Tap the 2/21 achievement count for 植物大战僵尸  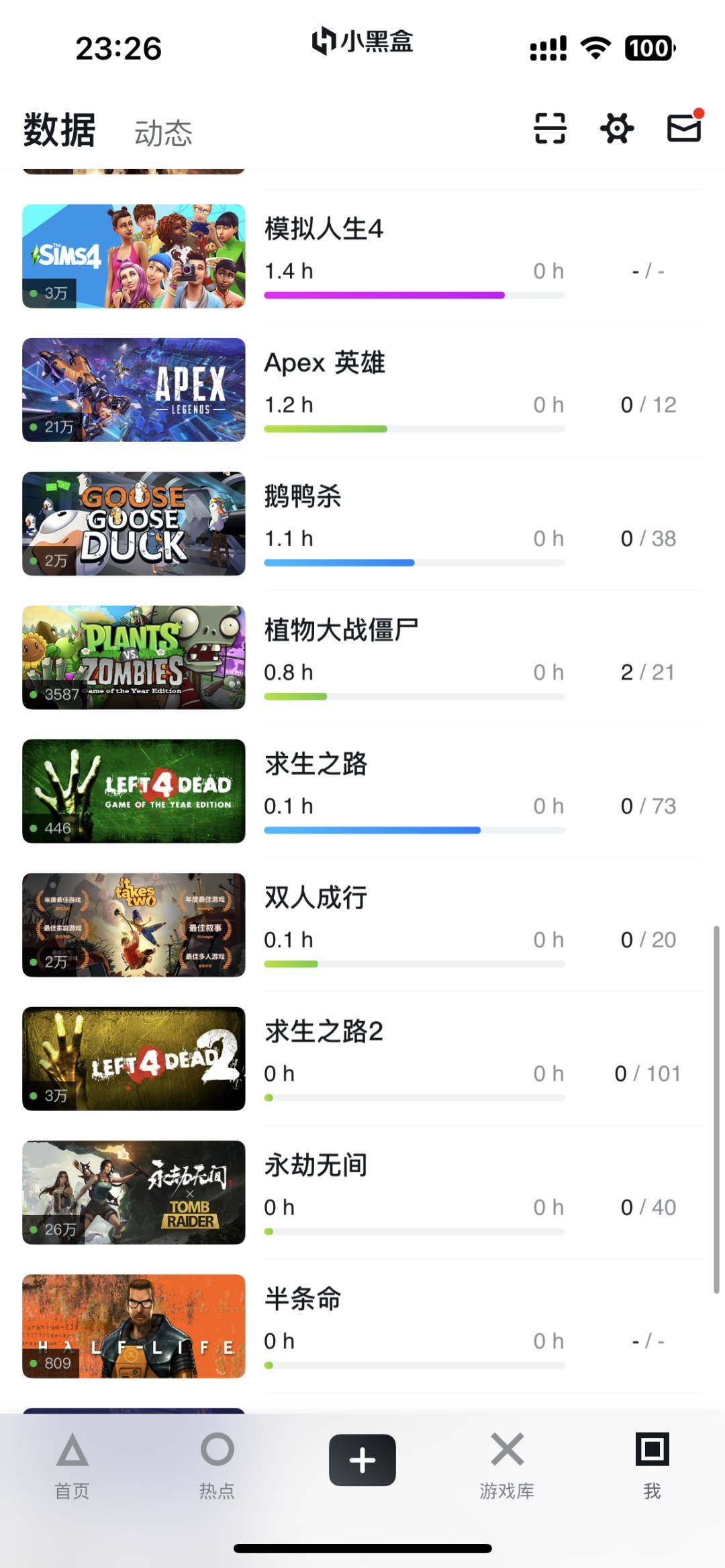(x=646, y=672)
